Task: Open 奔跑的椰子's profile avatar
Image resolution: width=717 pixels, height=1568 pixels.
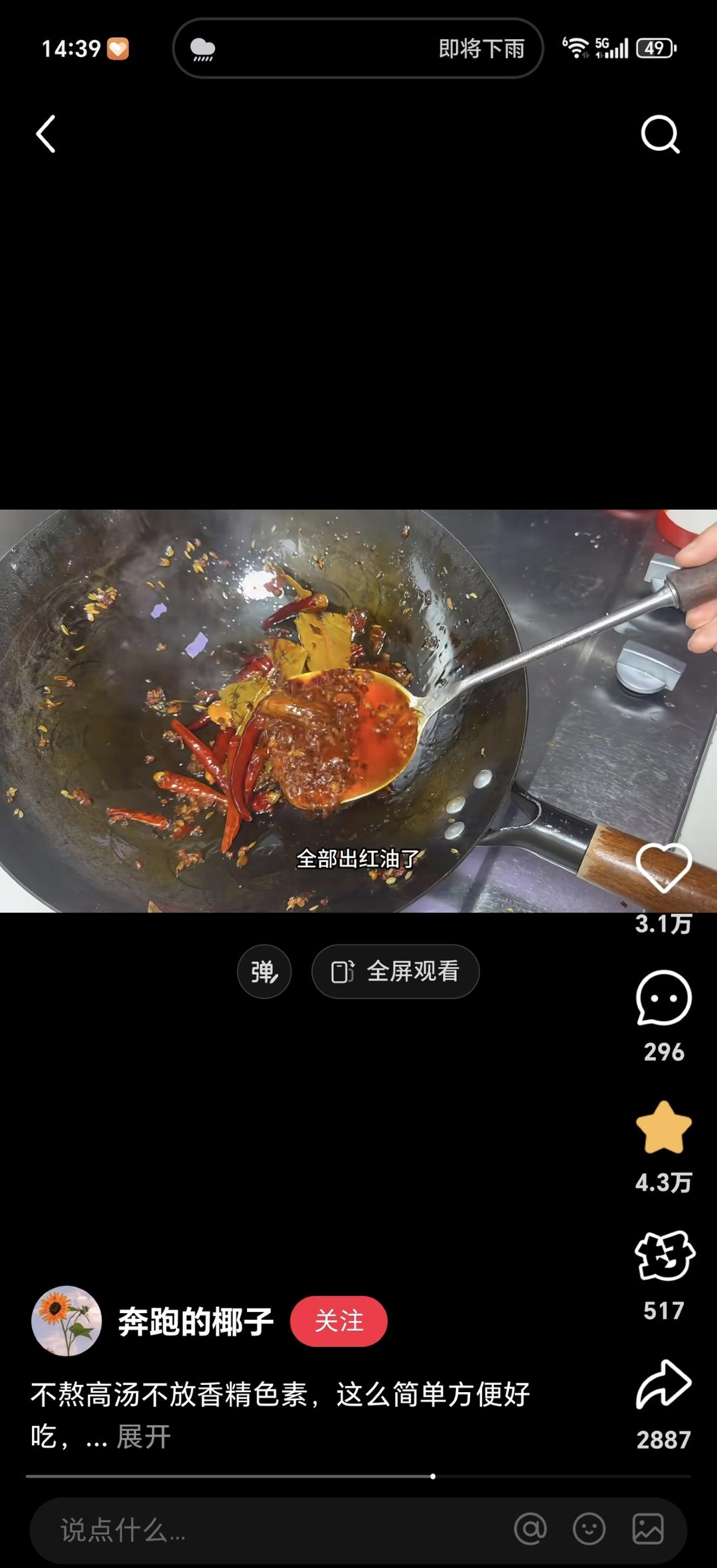Action: tap(66, 1320)
